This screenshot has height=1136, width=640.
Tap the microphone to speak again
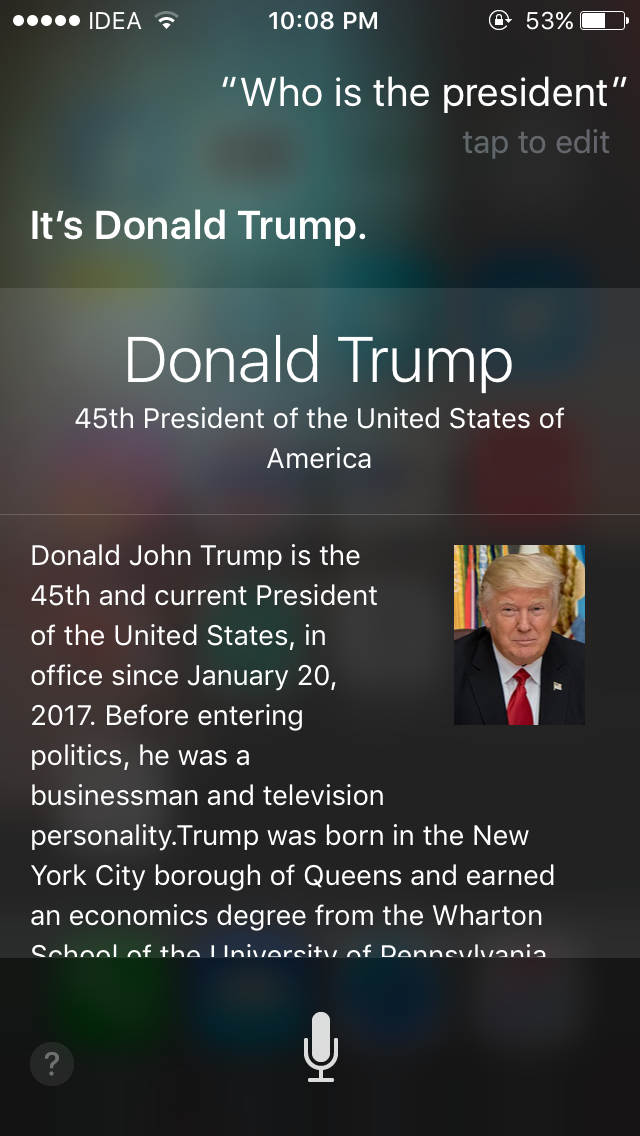click(x=320, y=1047)
